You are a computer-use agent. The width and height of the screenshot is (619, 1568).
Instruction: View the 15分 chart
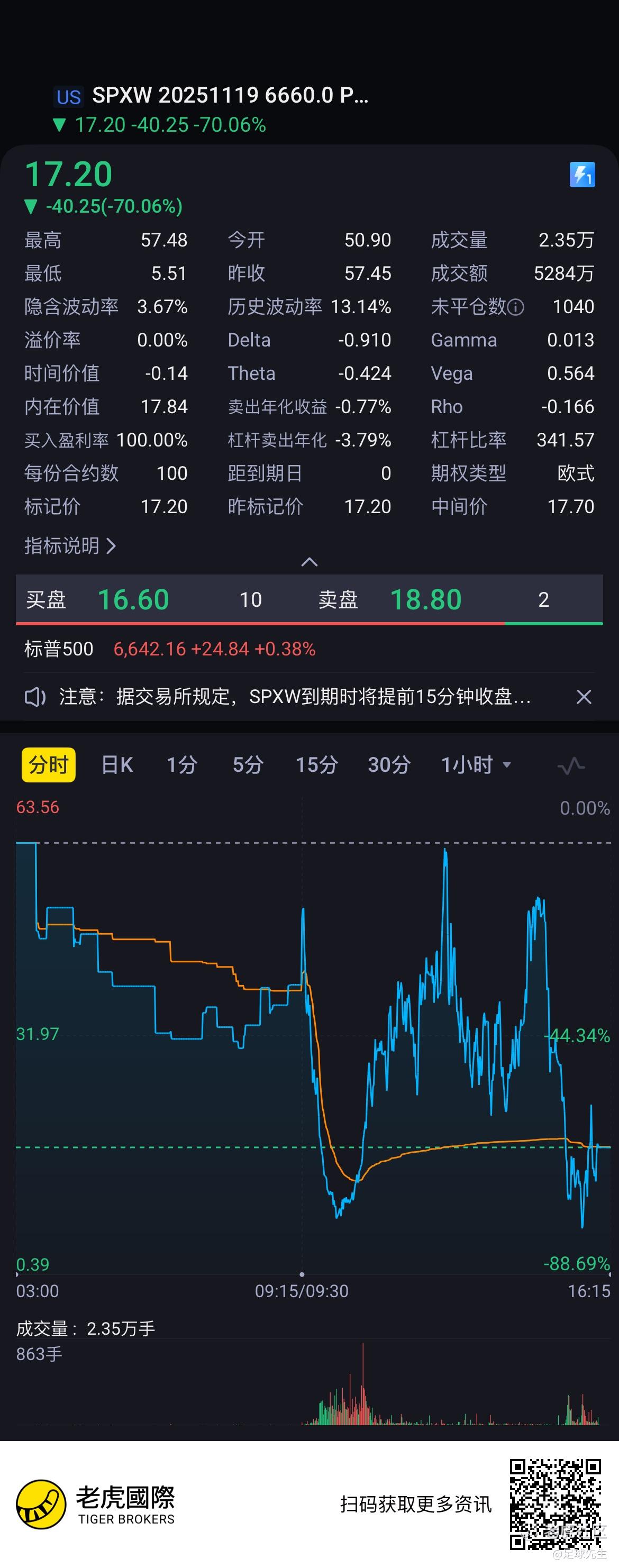(316, 764)
